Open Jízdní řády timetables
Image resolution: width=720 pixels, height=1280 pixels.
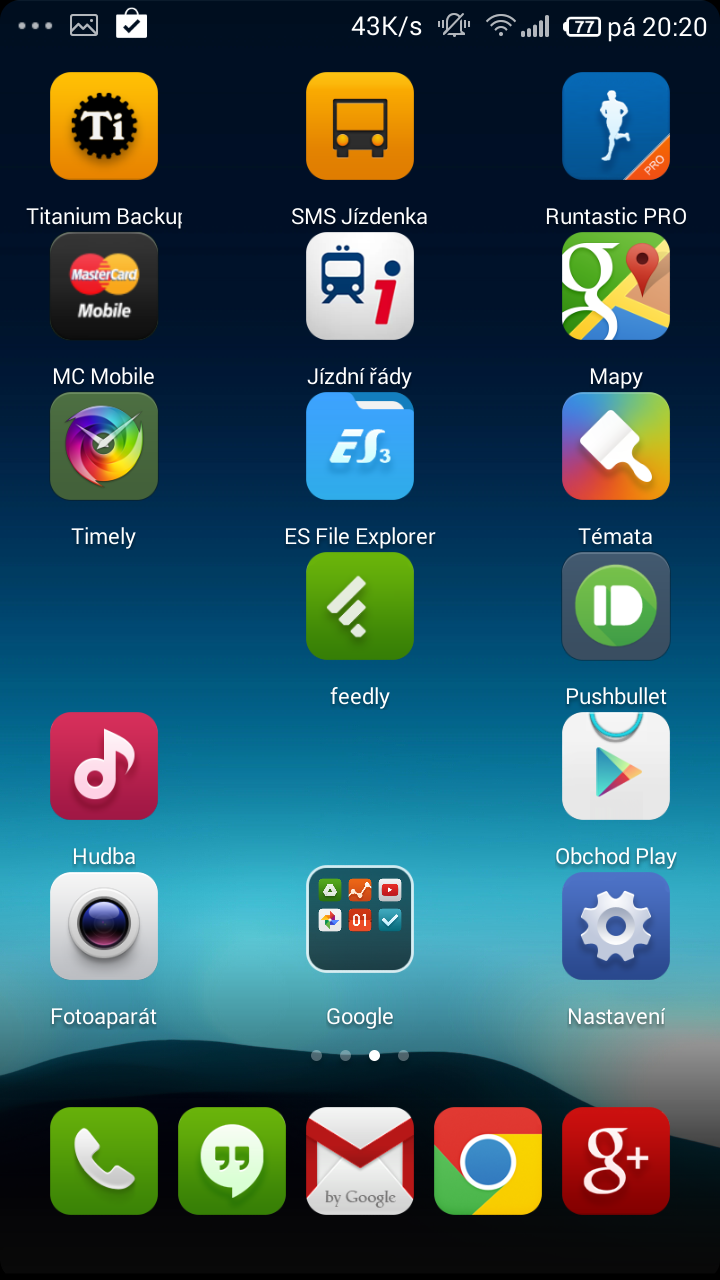coord(360,286)
